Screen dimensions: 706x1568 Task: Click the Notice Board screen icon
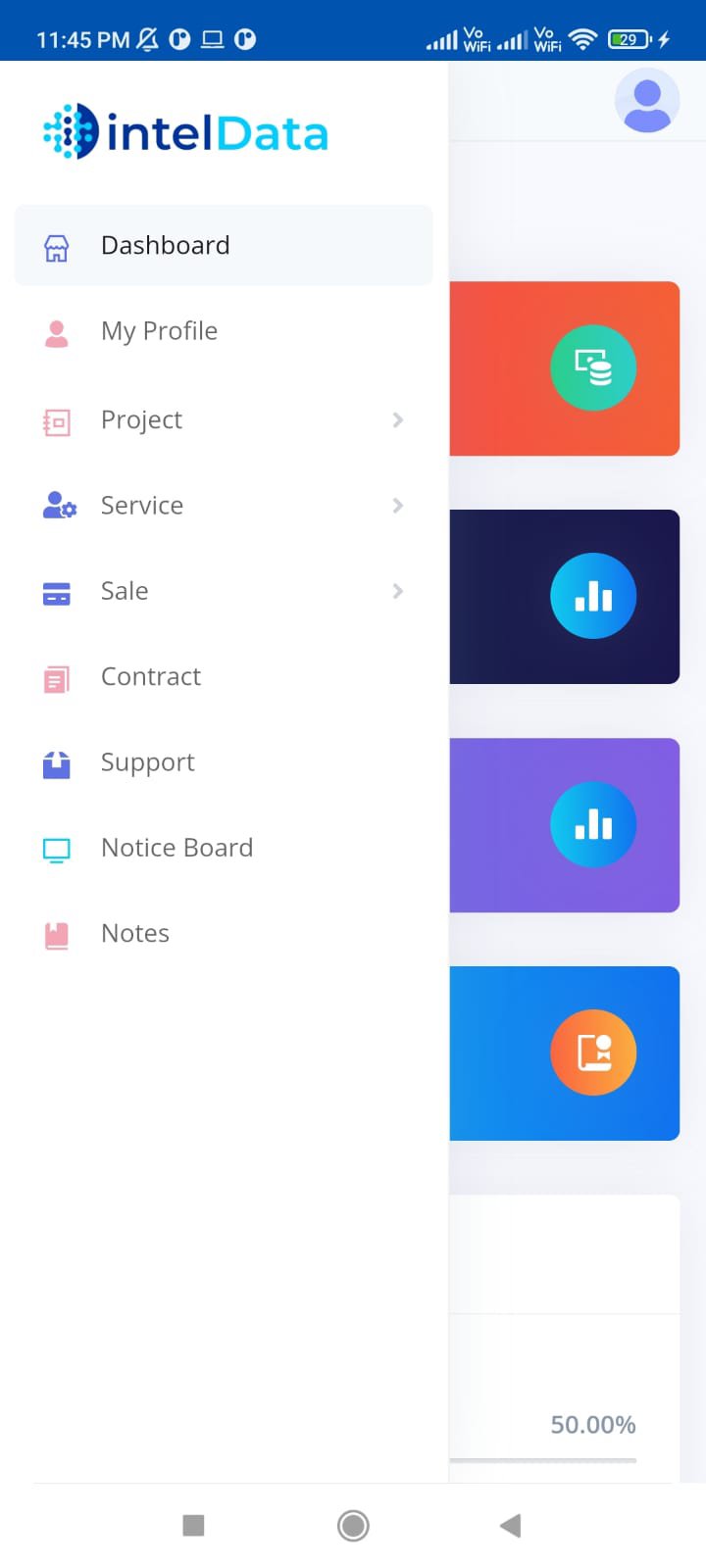[56, 849]
